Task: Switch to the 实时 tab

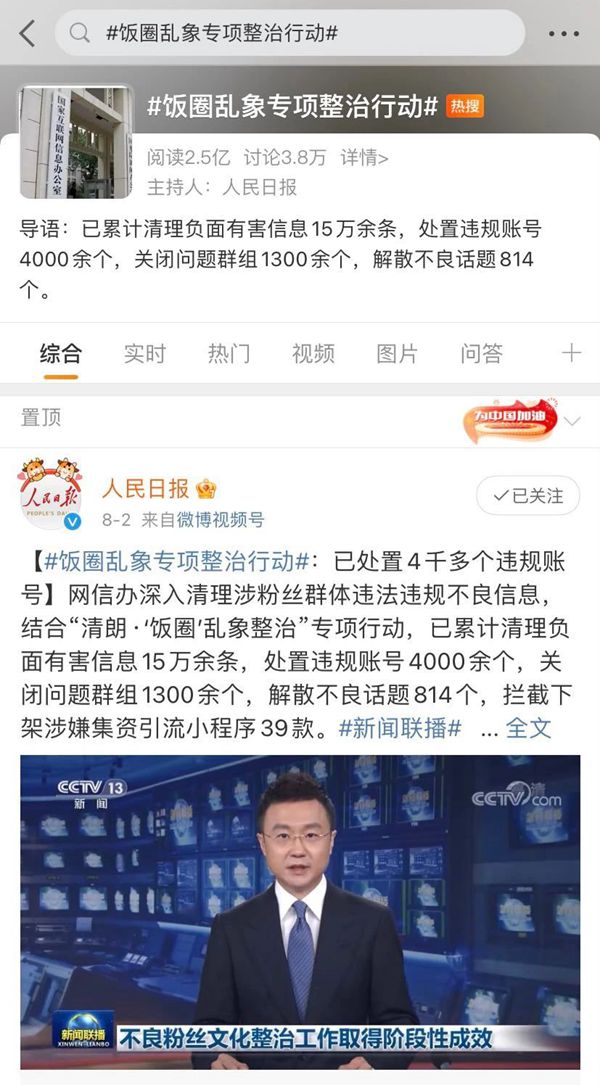Action: point(144,353)
